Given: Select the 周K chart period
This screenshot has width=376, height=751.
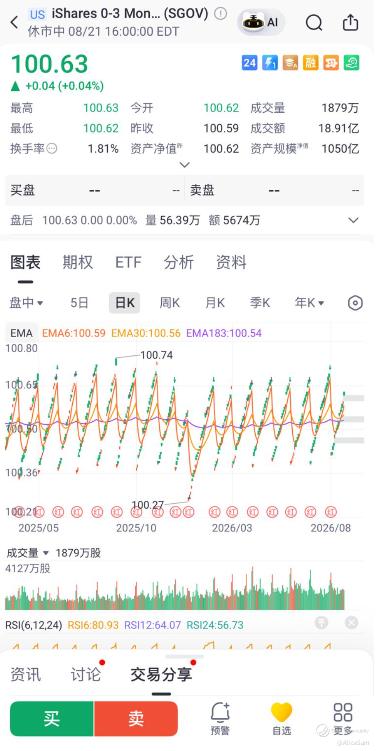Looking at the screenshot, I should tap(170, 303).
